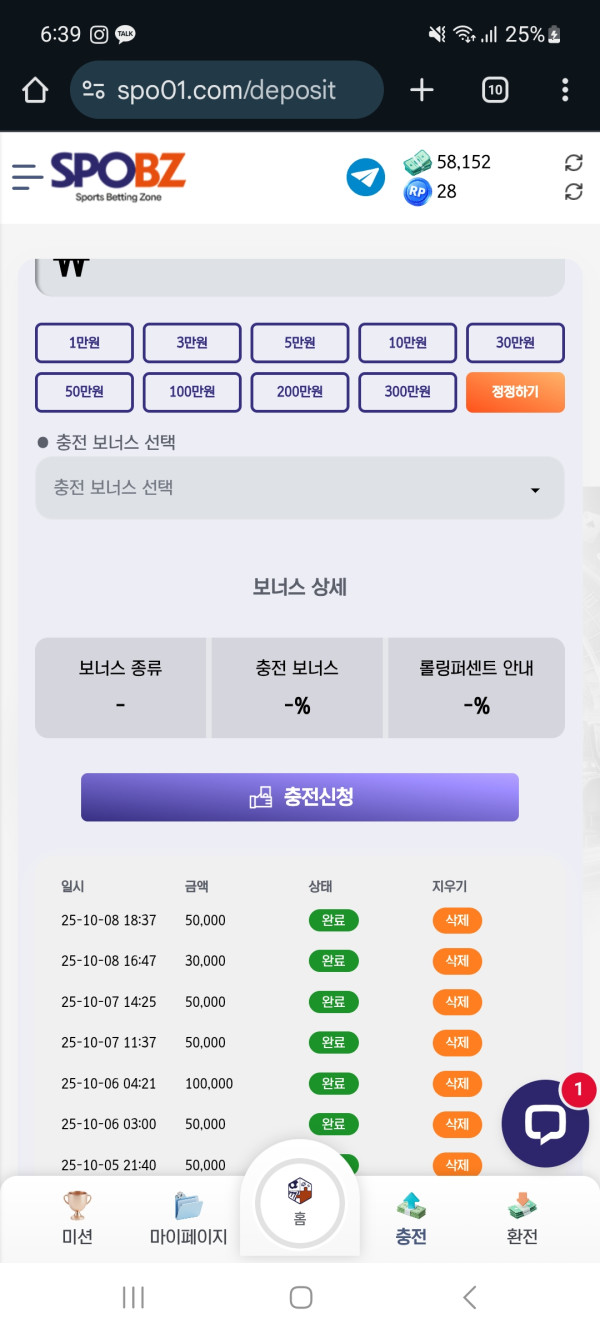Choose the 10만원 deposit amount
Image resolution: width=600 pixels, height=1333 pixels.
point(407,343)
